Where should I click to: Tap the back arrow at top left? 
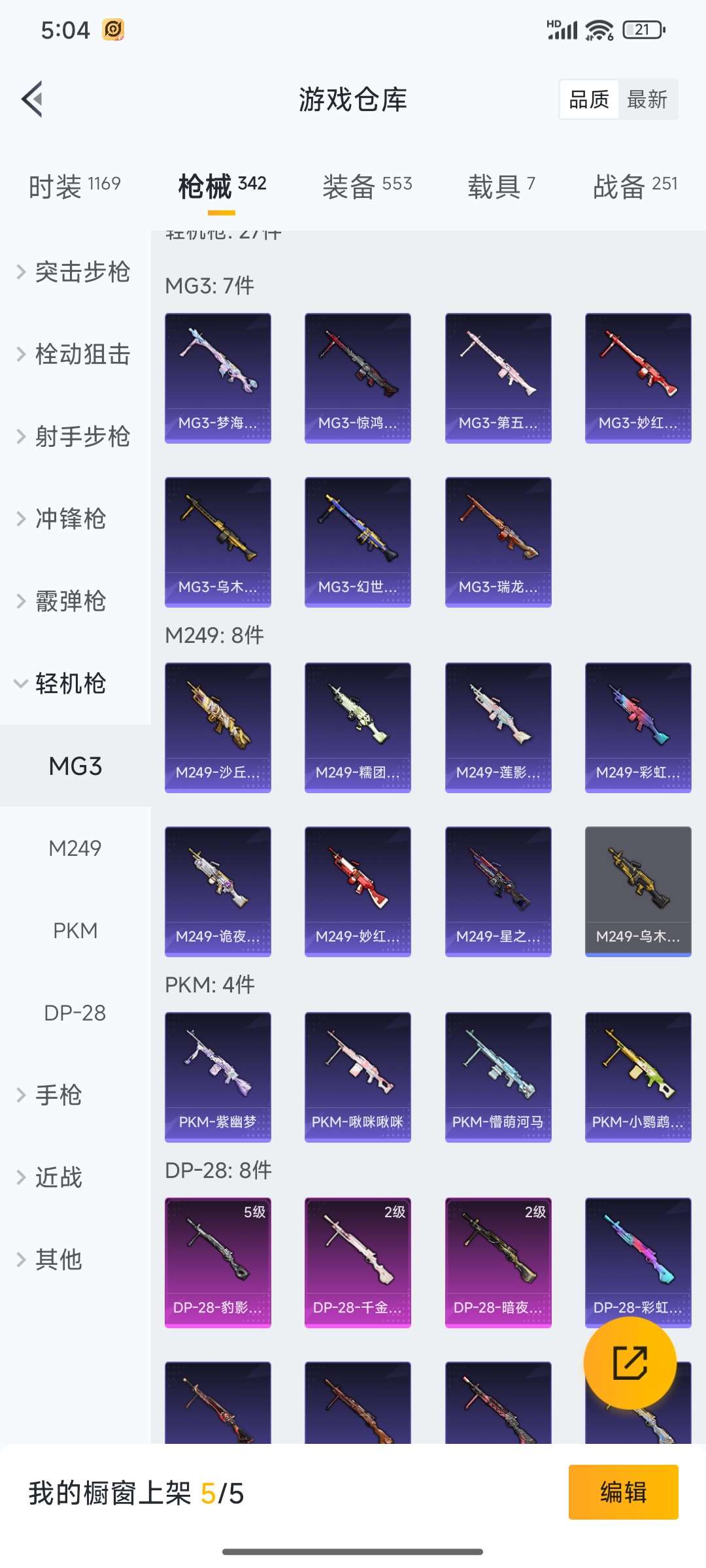tap(32, 99)
